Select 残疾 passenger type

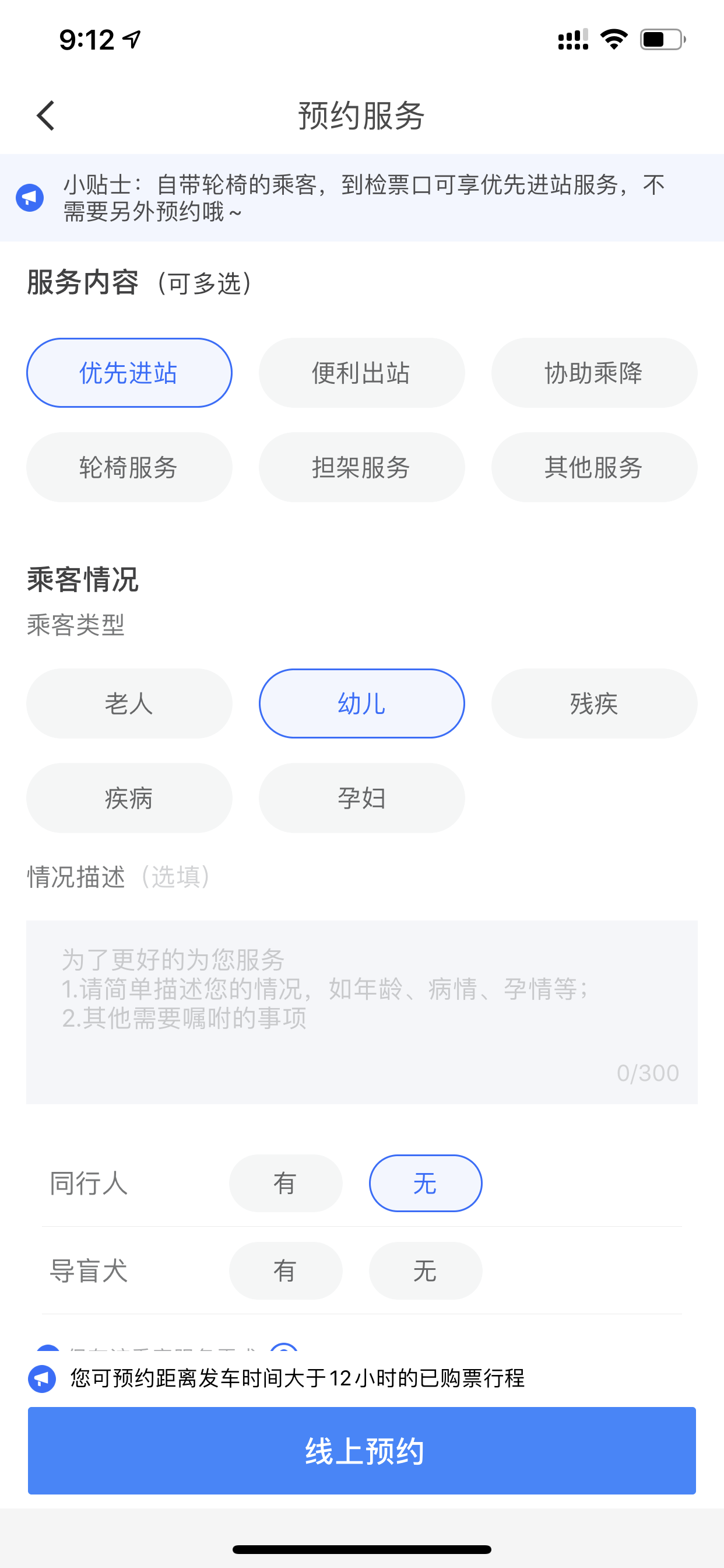[x=594, y=703]
